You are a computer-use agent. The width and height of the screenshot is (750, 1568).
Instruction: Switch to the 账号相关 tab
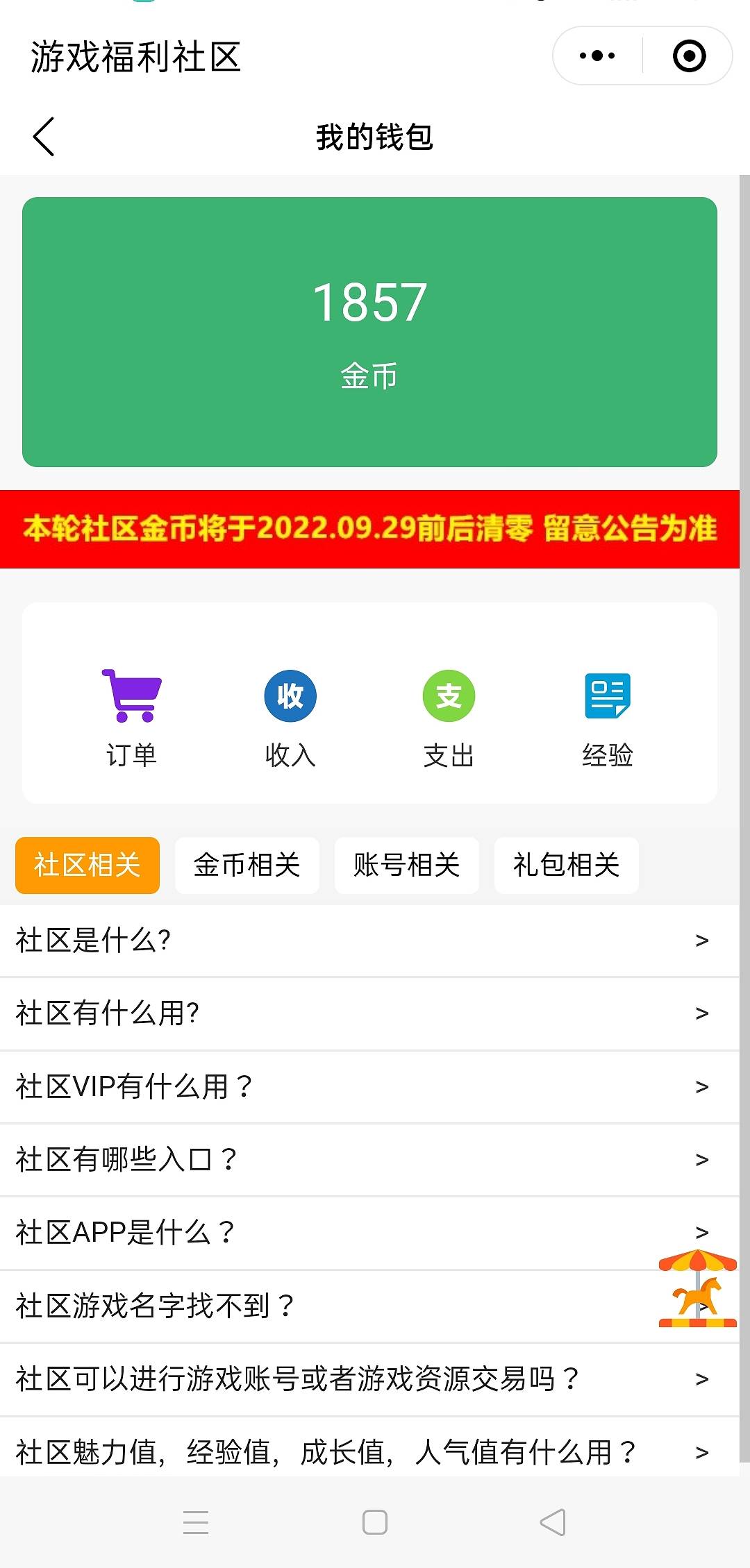click(406, 865)
